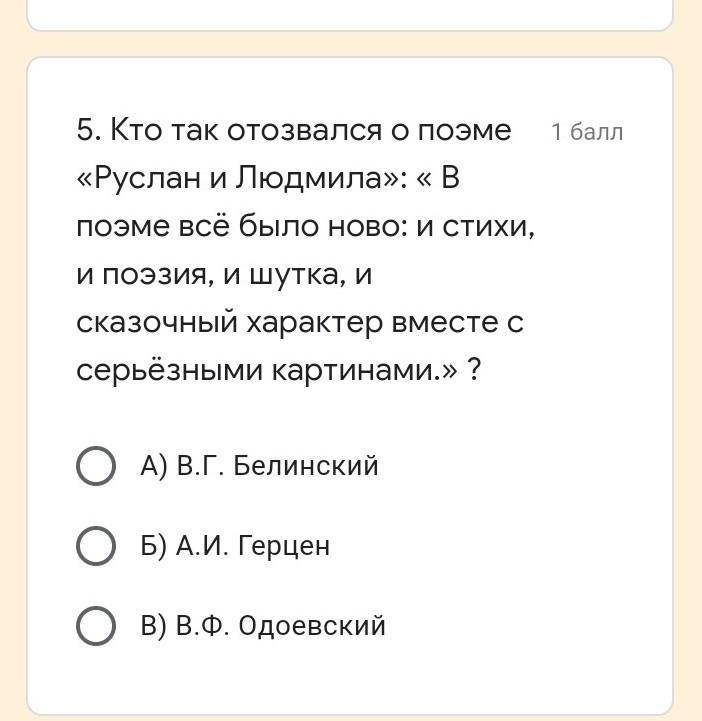Select answer А) В.Г. Белинский
This screenshot has height=721, width=702.
pos(96,466)
